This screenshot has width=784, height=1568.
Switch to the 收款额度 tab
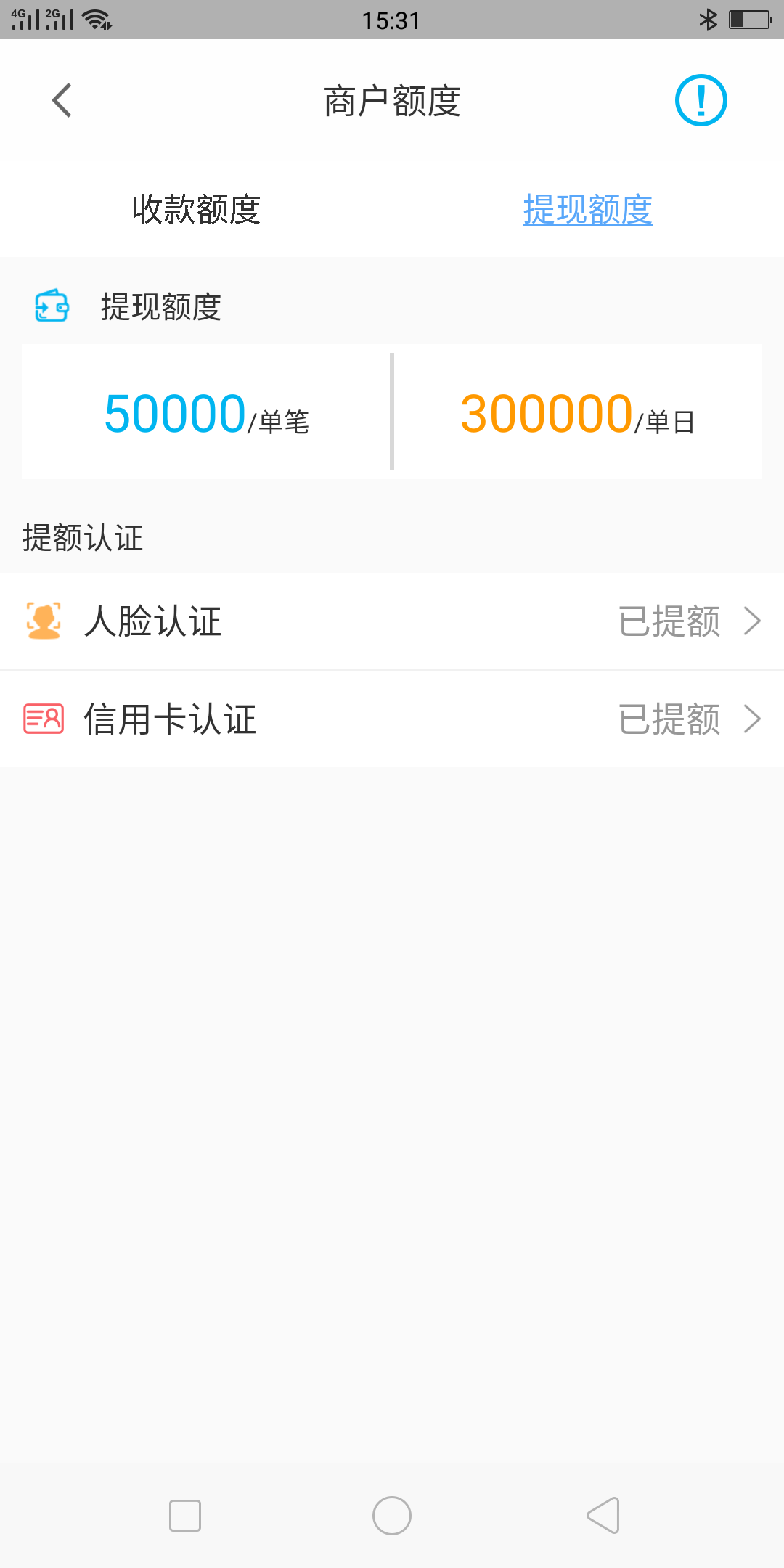coord(195,210)
